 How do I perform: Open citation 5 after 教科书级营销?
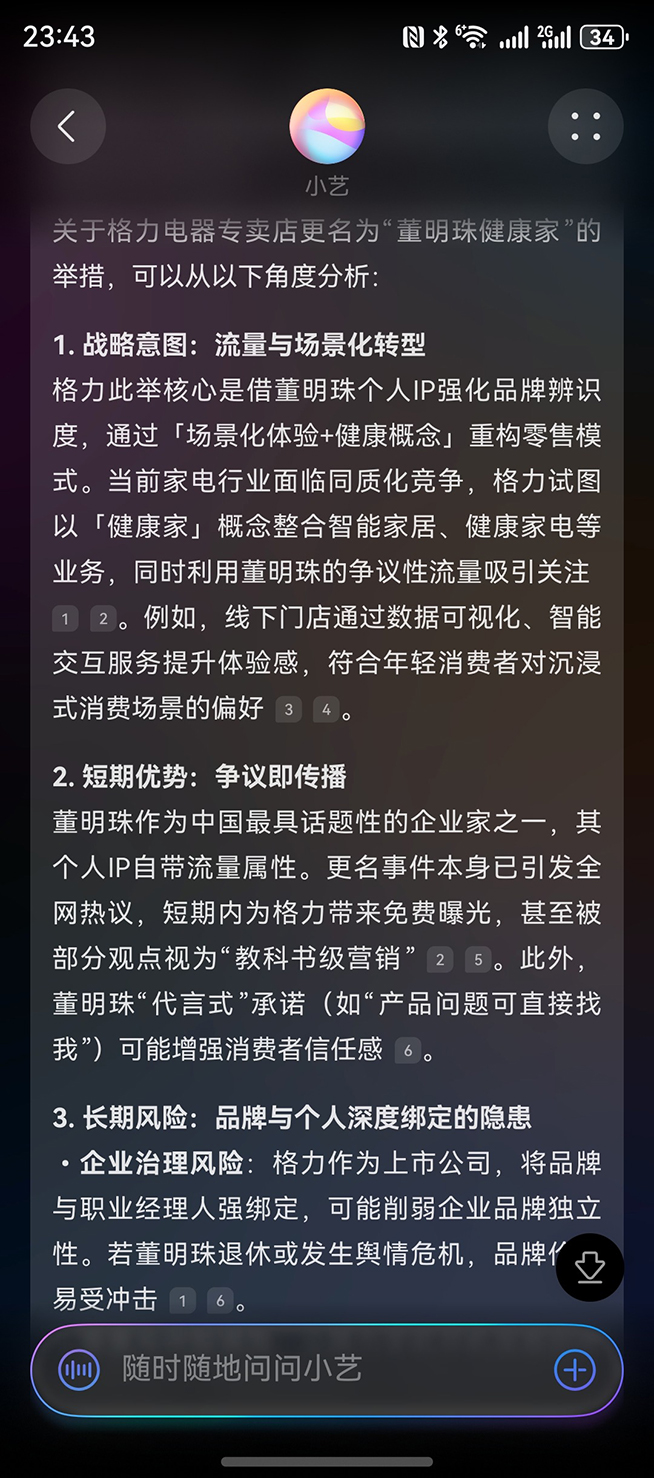coord(478,961)
